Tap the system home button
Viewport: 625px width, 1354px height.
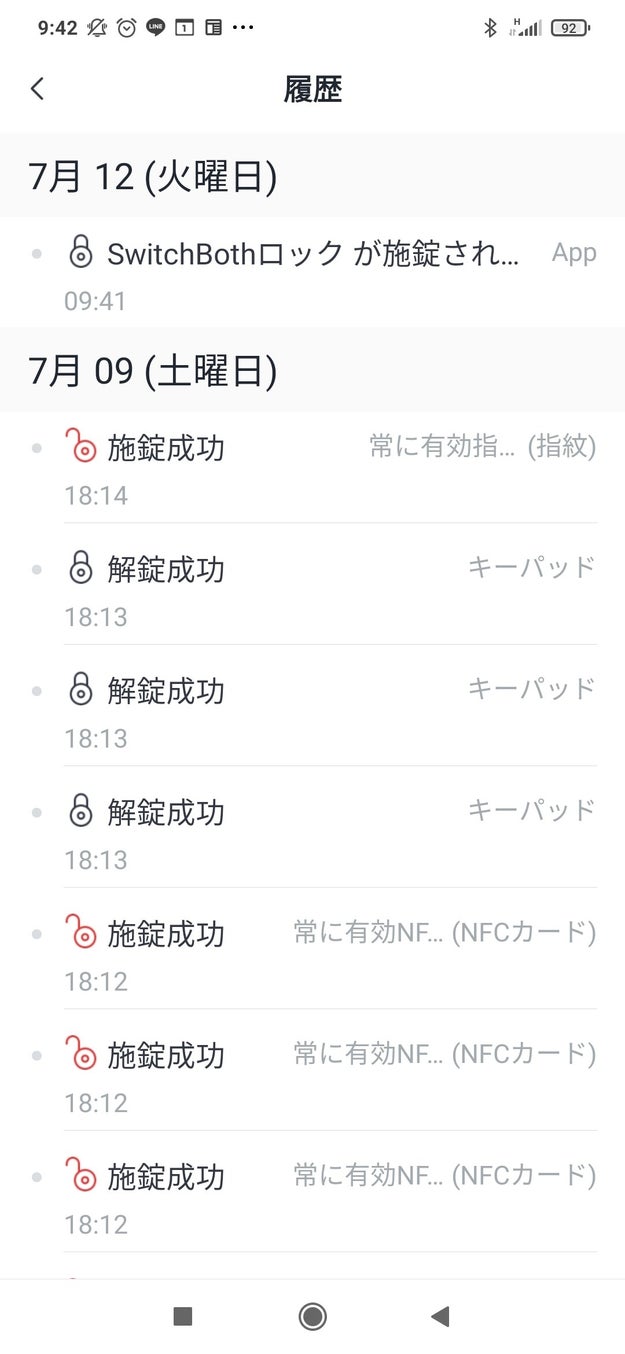(312, 1316)
